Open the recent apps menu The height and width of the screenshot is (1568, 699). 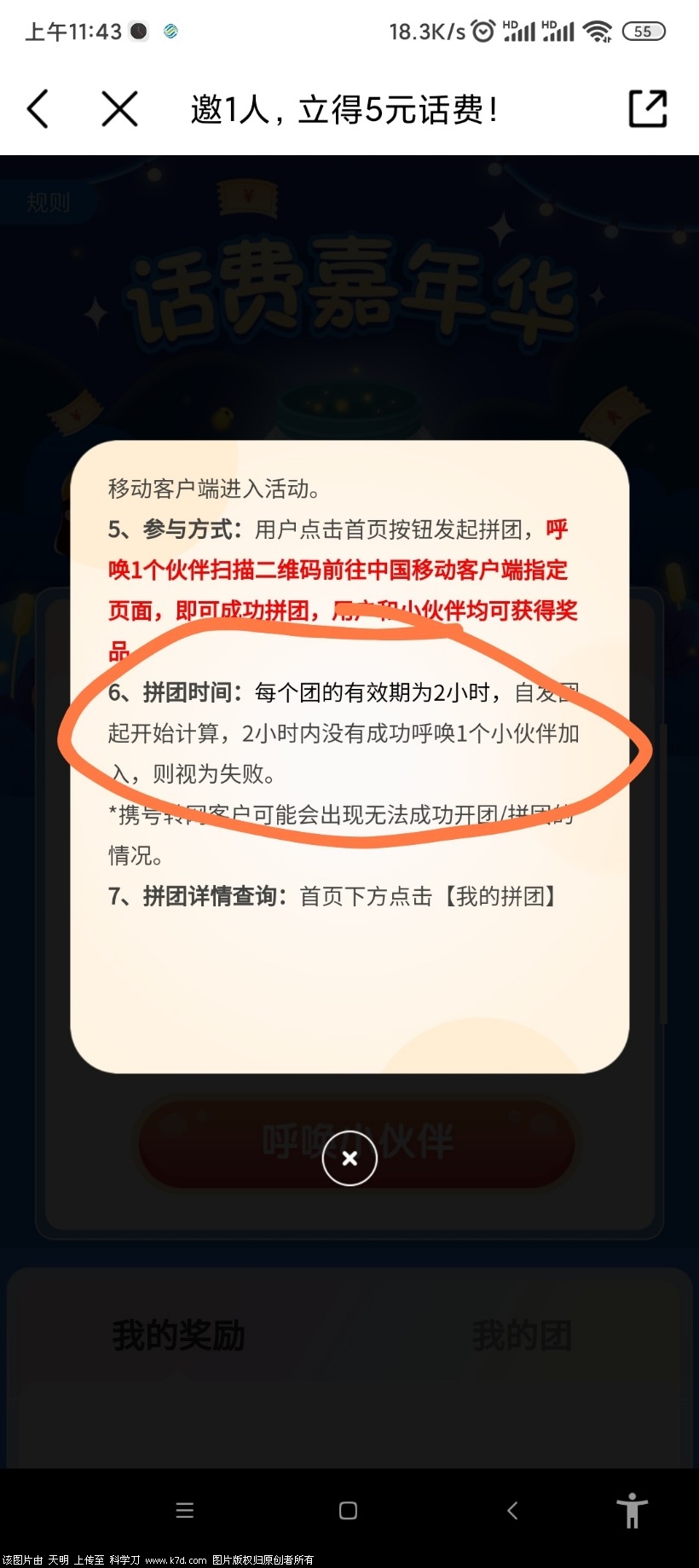[x=184, y=1511]
